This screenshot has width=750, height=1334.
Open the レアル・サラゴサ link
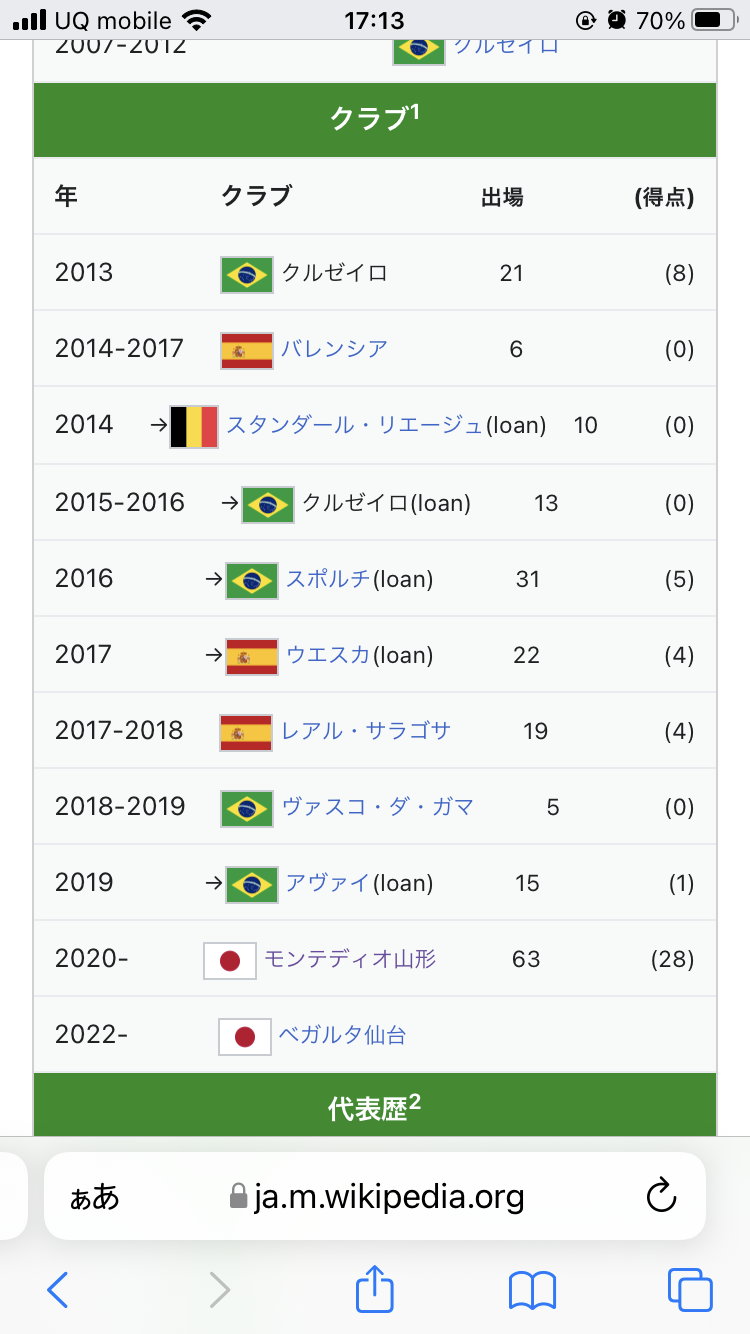coord(366,730)
